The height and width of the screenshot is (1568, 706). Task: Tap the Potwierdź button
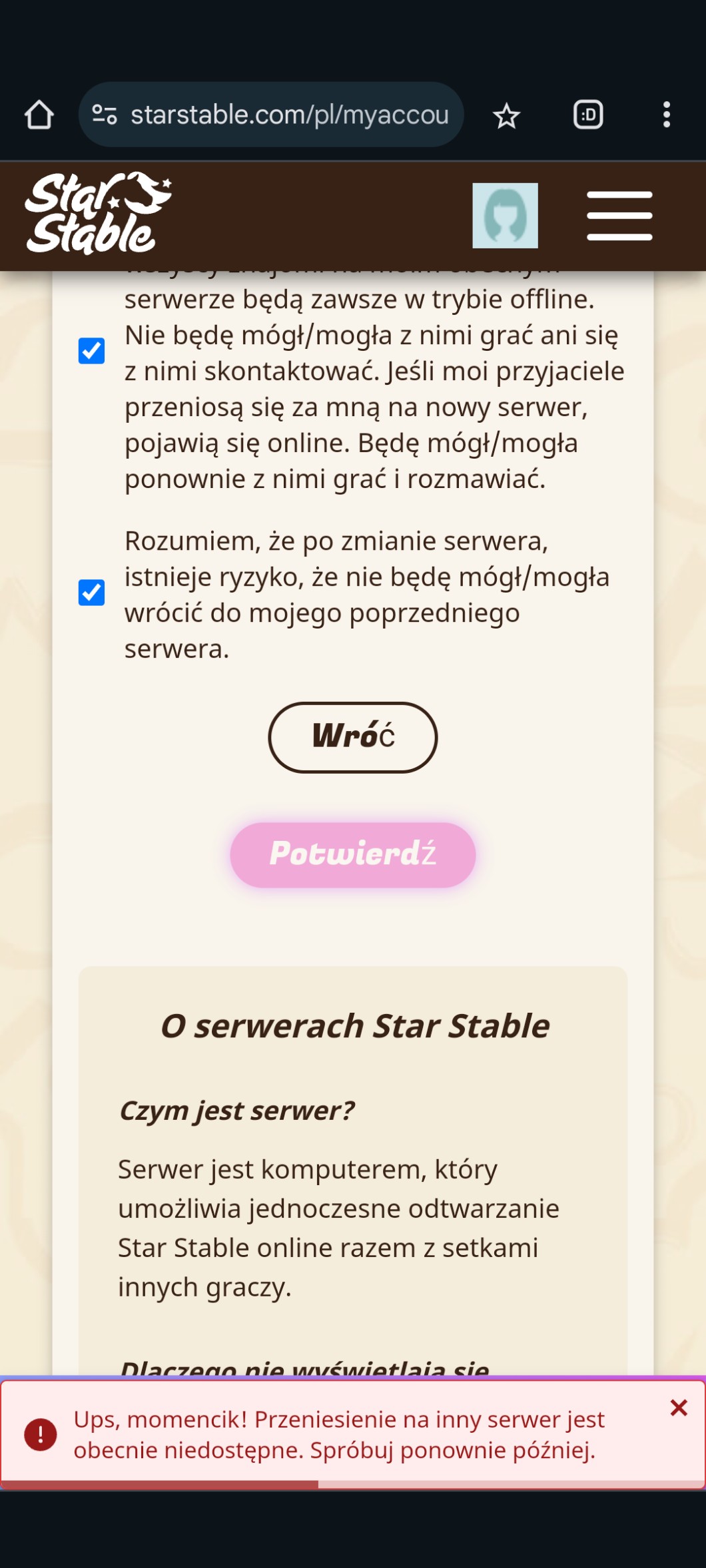(353, 855)
